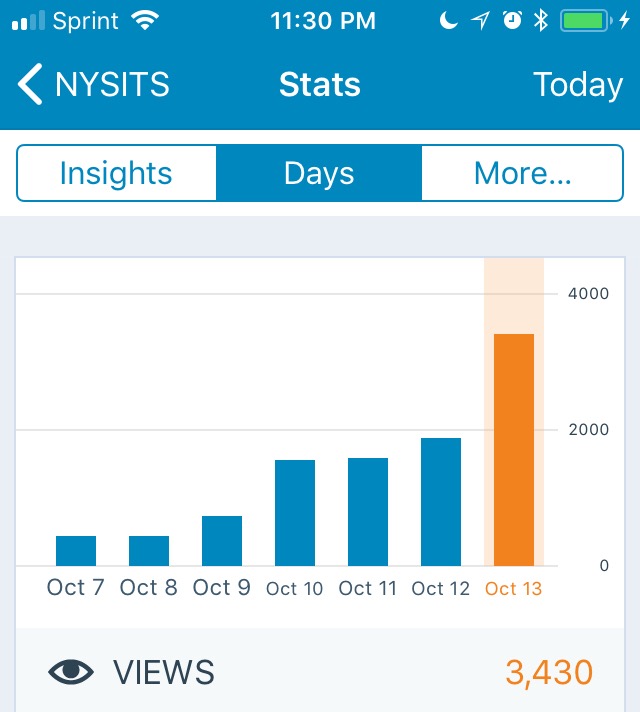Open the More... period options
Screen dimensions: 640x712
522,173
